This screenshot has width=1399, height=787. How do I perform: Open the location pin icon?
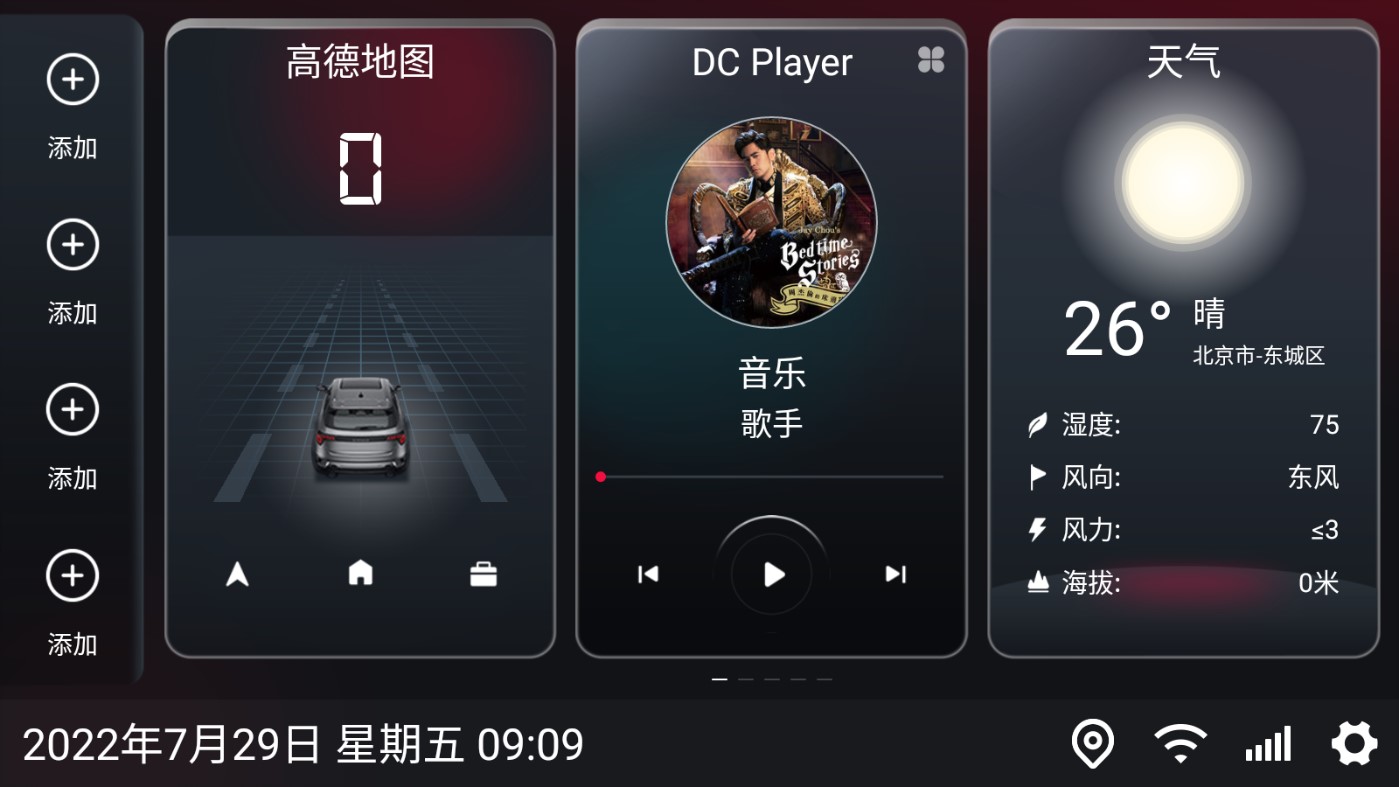point(1092,744)
